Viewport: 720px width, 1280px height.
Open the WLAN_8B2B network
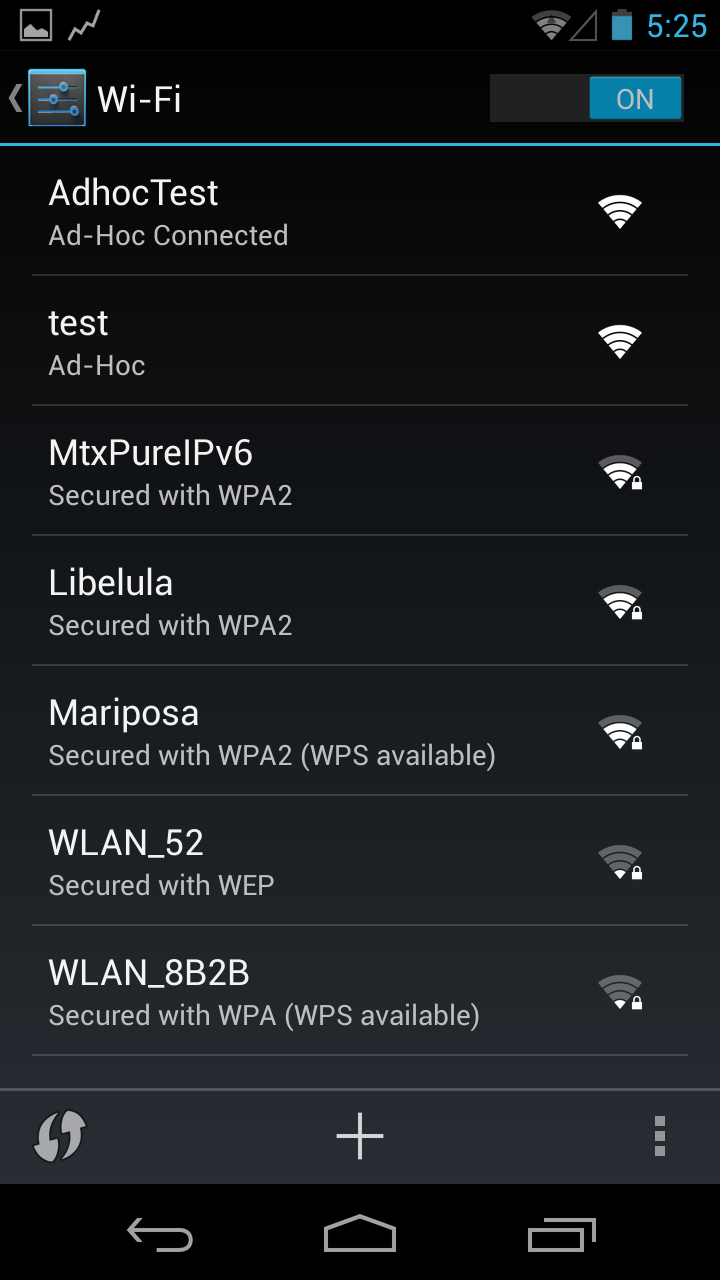coord(360,991)
